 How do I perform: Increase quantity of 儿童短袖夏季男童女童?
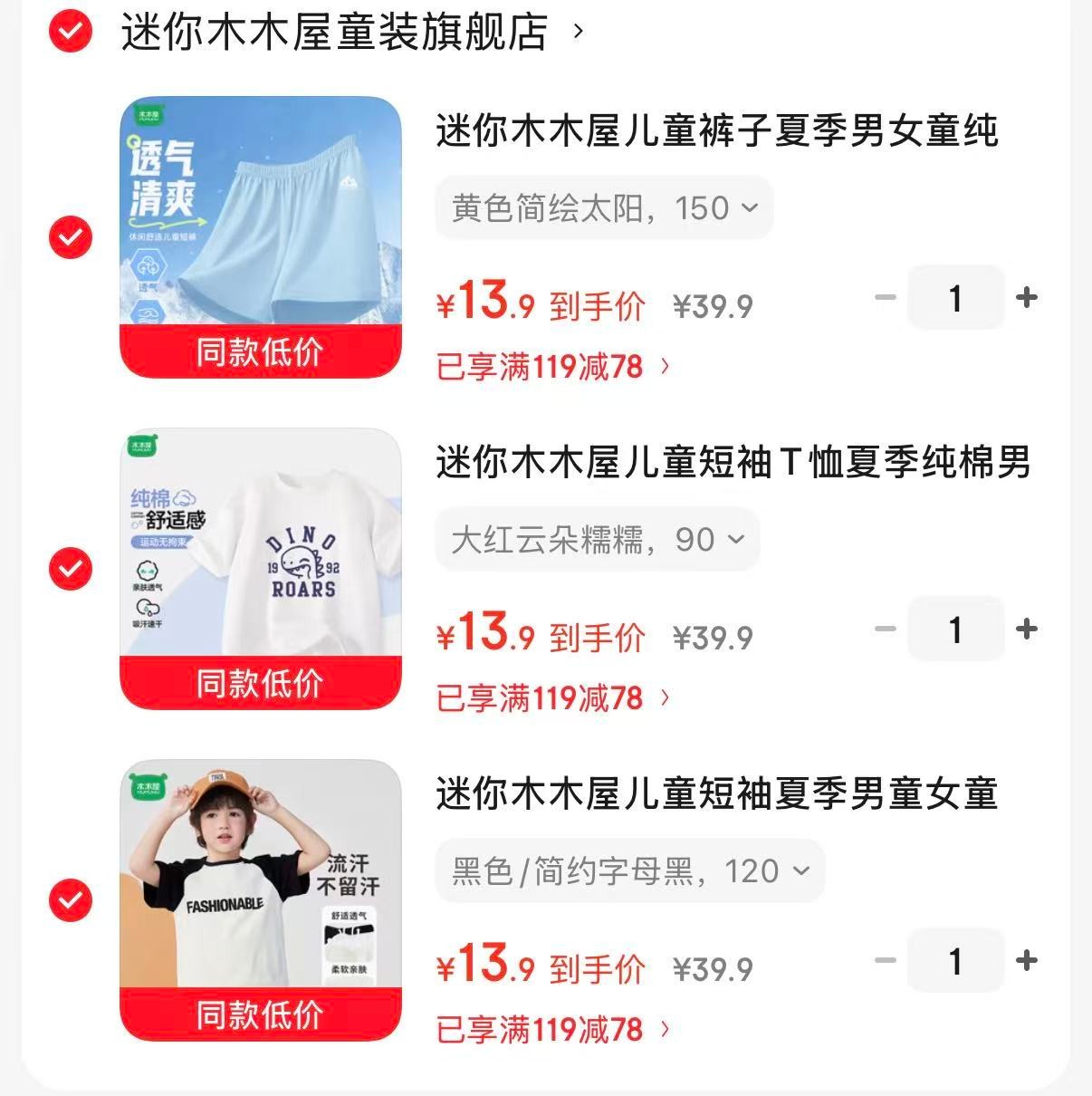1027,960
